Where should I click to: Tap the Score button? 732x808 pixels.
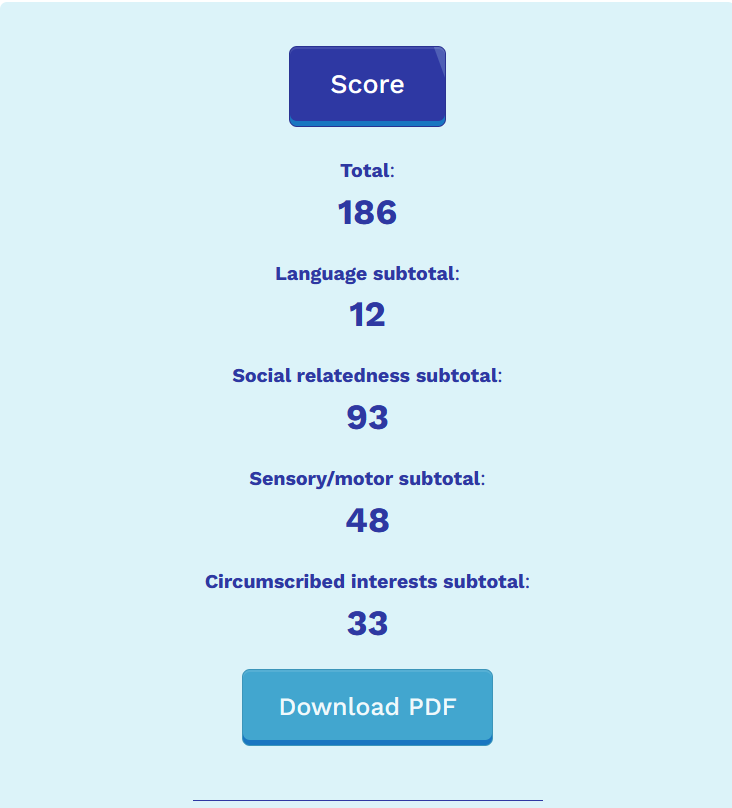tap(367, 85)
